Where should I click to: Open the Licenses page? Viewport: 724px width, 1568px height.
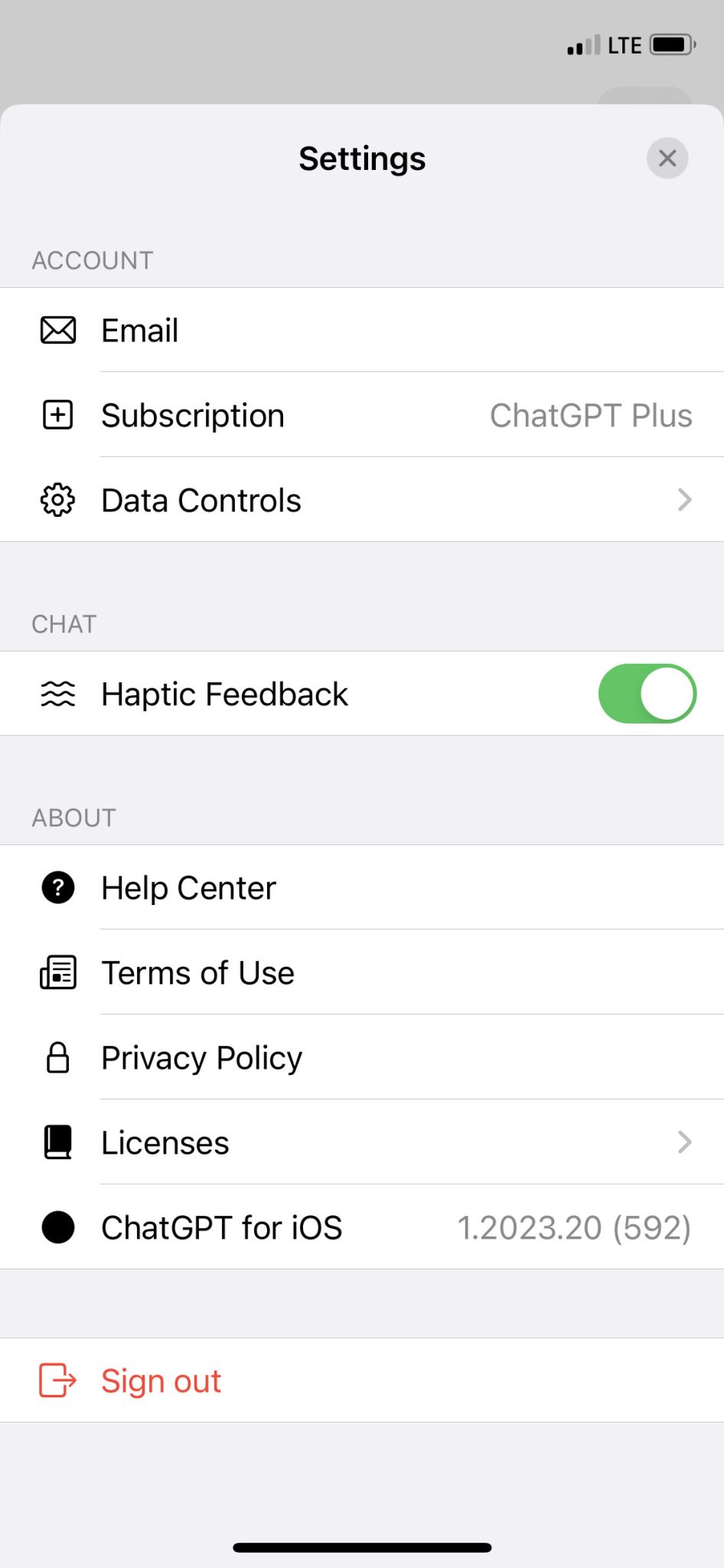(x=362, y=1142)
